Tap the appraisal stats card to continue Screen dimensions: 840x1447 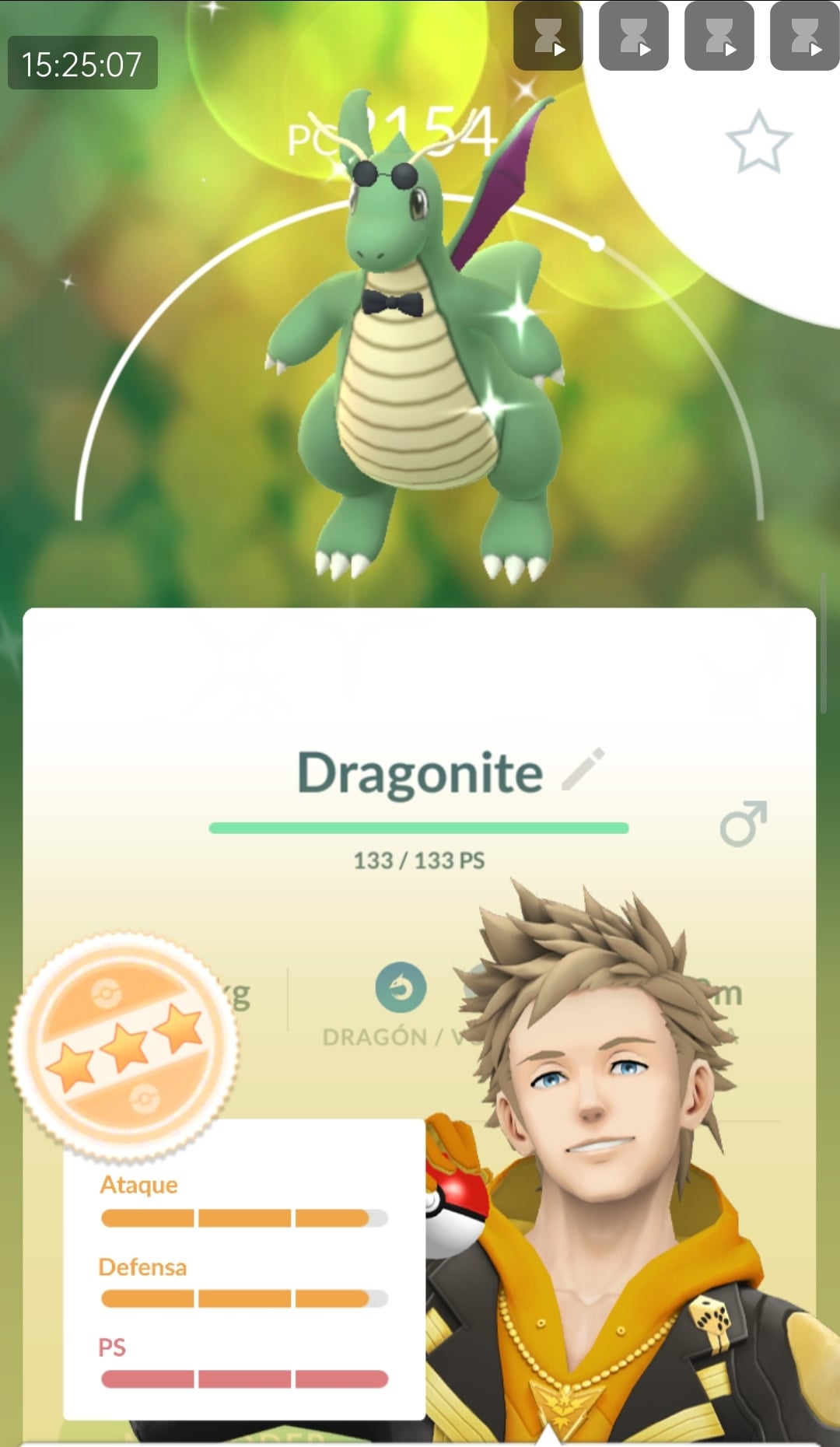(243, 1268)
